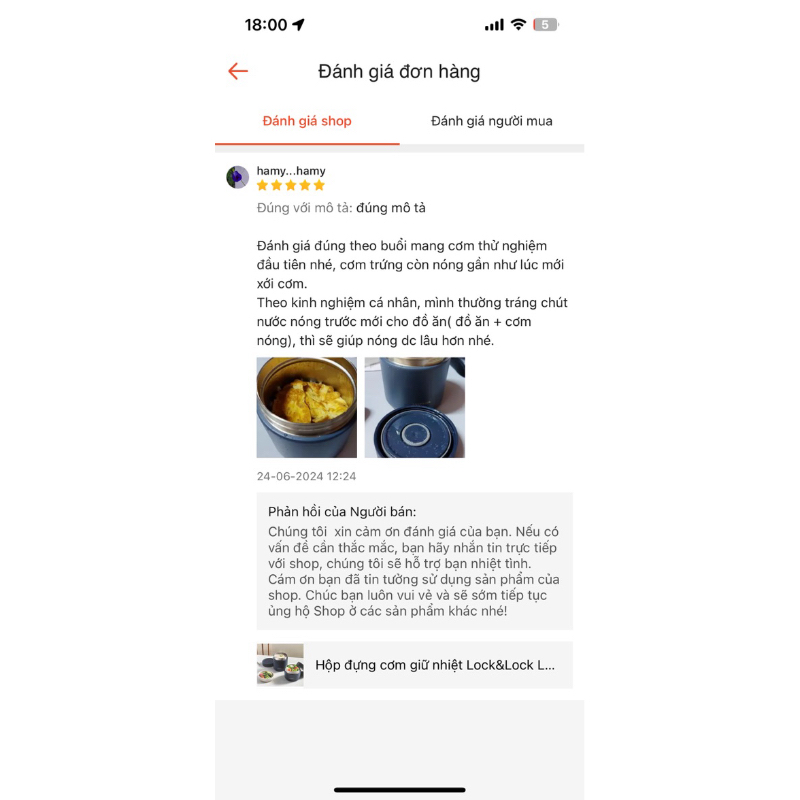Switch to the Đánh giá người mua tab
Screen dimensions: 800x800
click(491, 121)
